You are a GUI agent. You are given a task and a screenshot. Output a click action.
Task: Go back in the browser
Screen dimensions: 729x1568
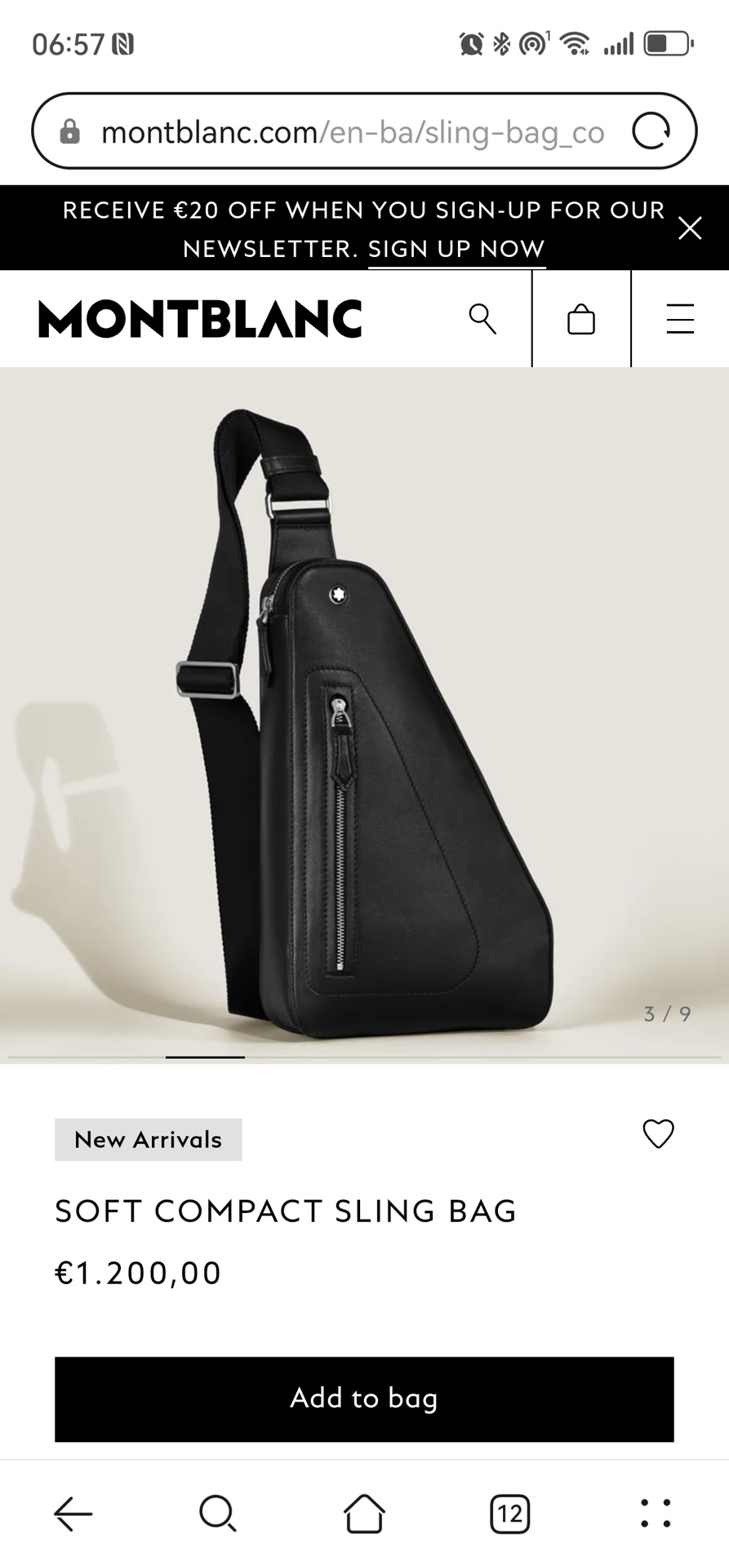(73, 1514)
